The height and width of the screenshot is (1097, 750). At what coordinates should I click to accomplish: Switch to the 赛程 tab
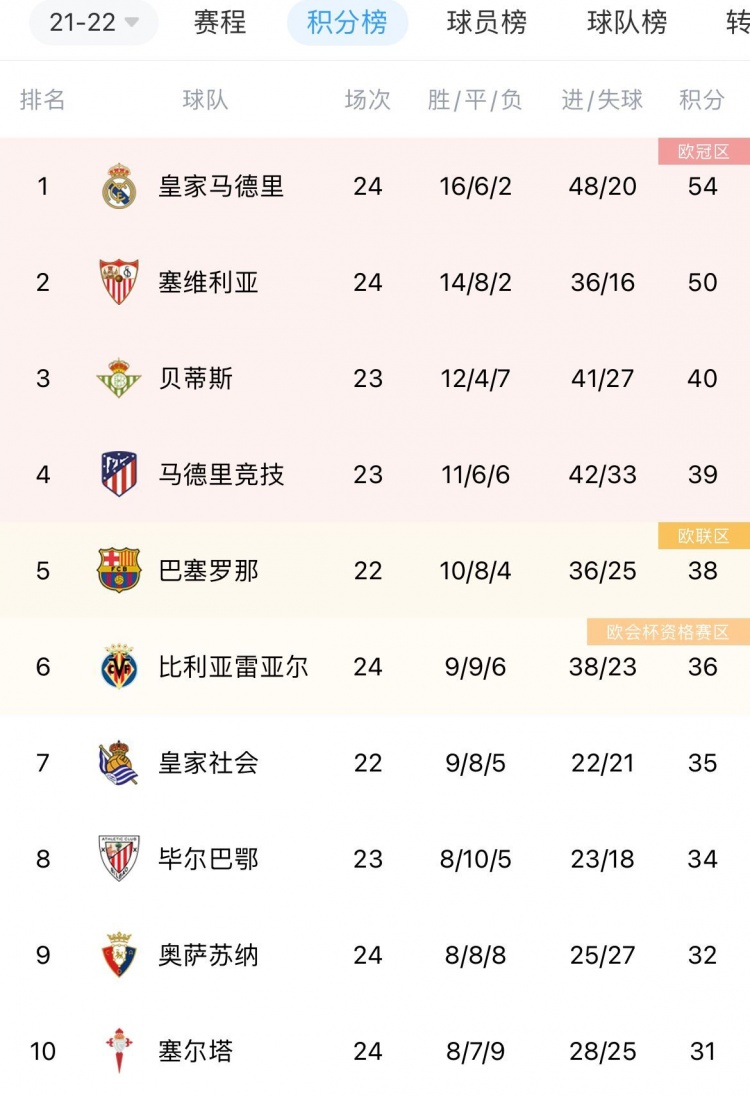[x=220, y=22]
